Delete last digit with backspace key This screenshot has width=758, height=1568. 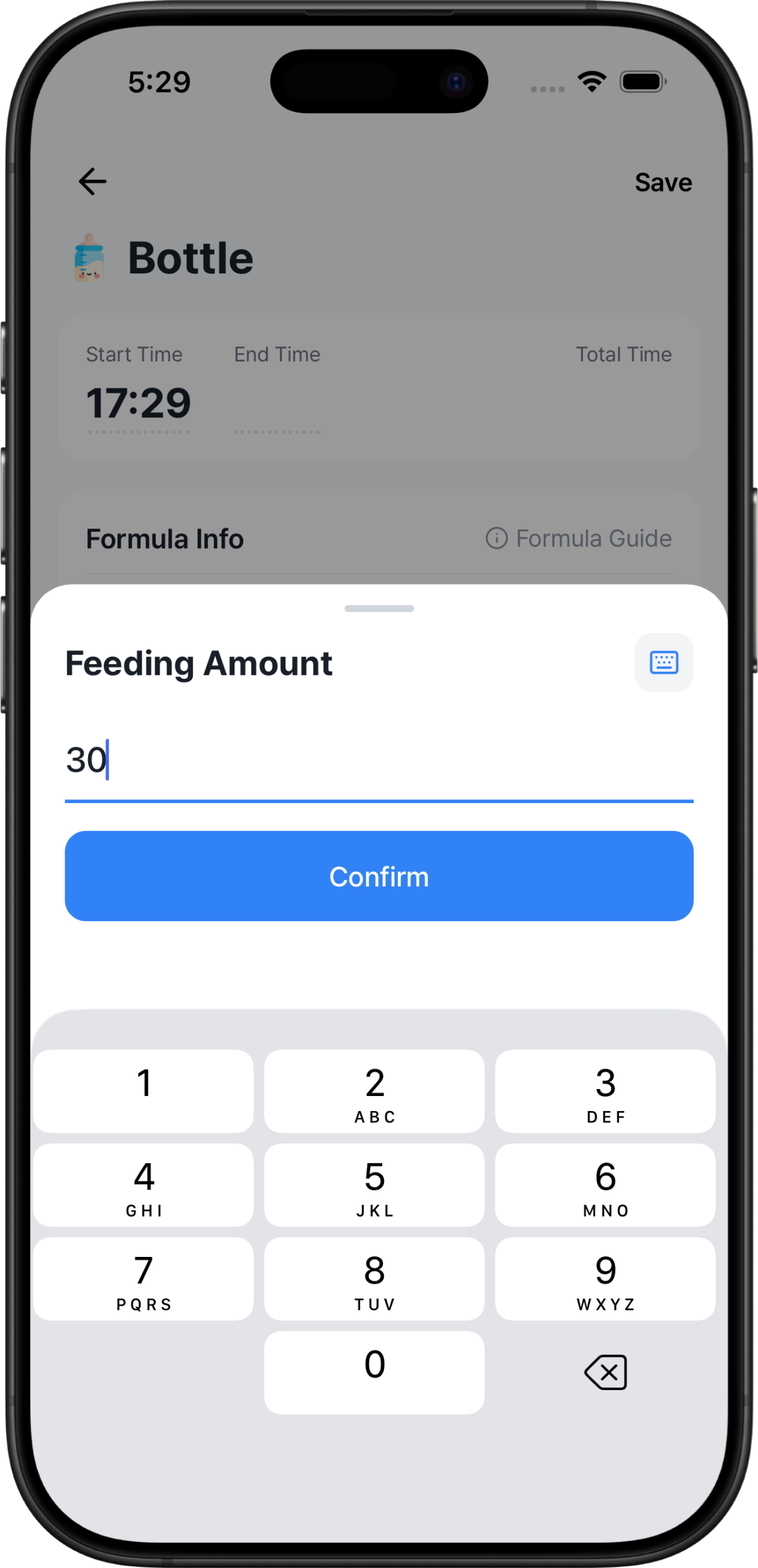[x=605, y=1372]
